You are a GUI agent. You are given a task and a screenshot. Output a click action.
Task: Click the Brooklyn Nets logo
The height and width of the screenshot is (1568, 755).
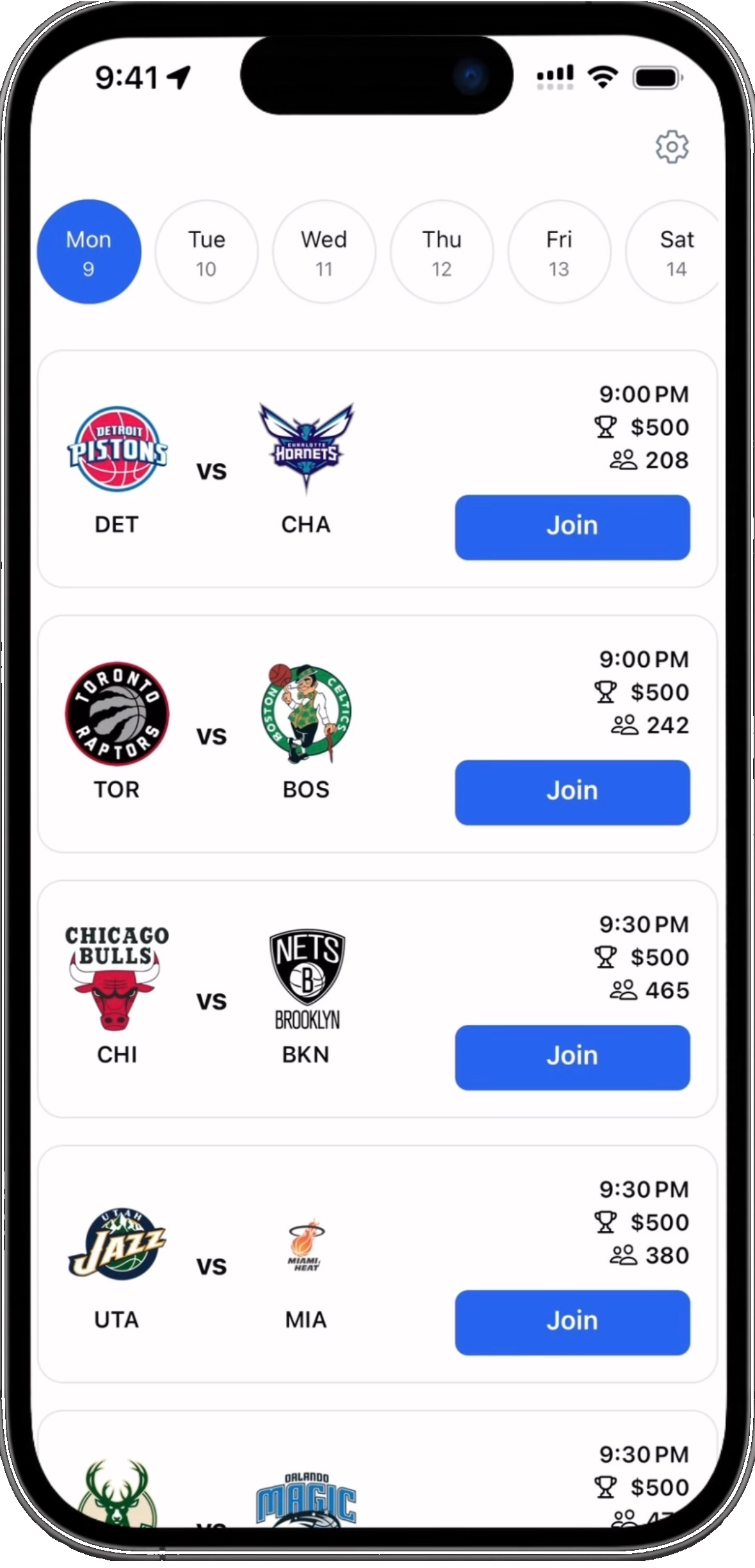click(307, 978)
